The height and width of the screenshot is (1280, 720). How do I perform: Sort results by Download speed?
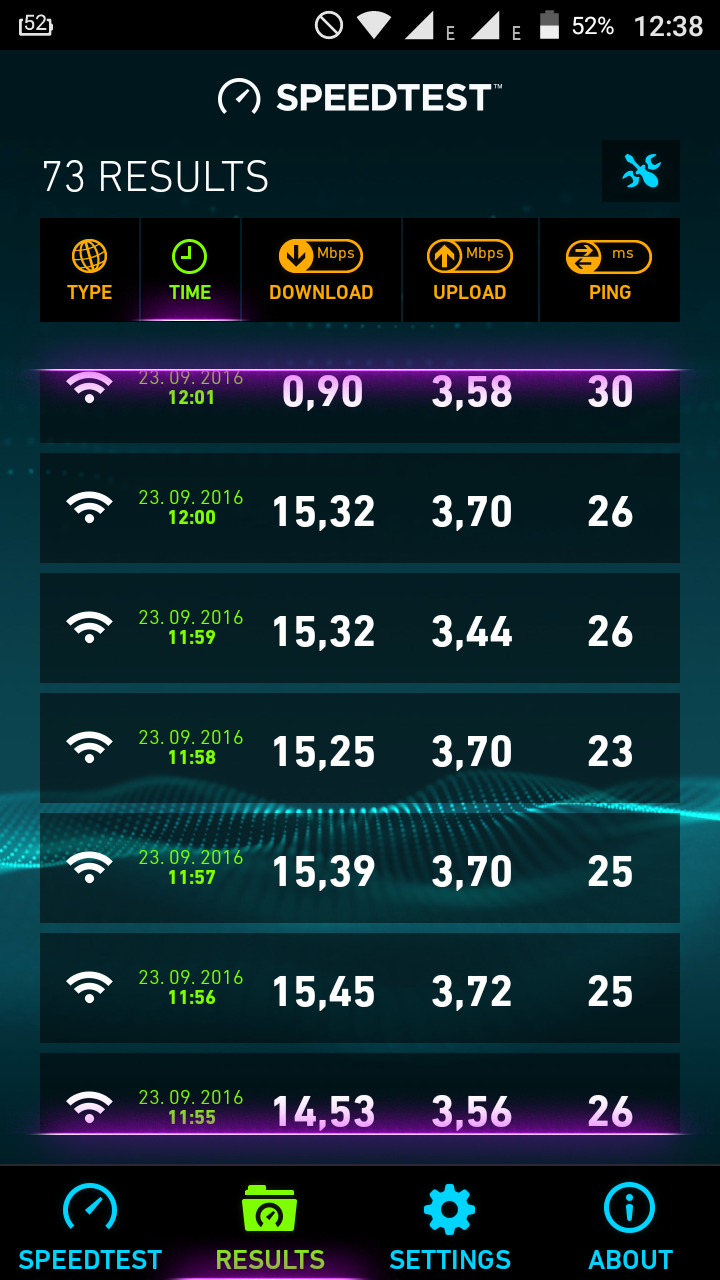pos(321,270)
